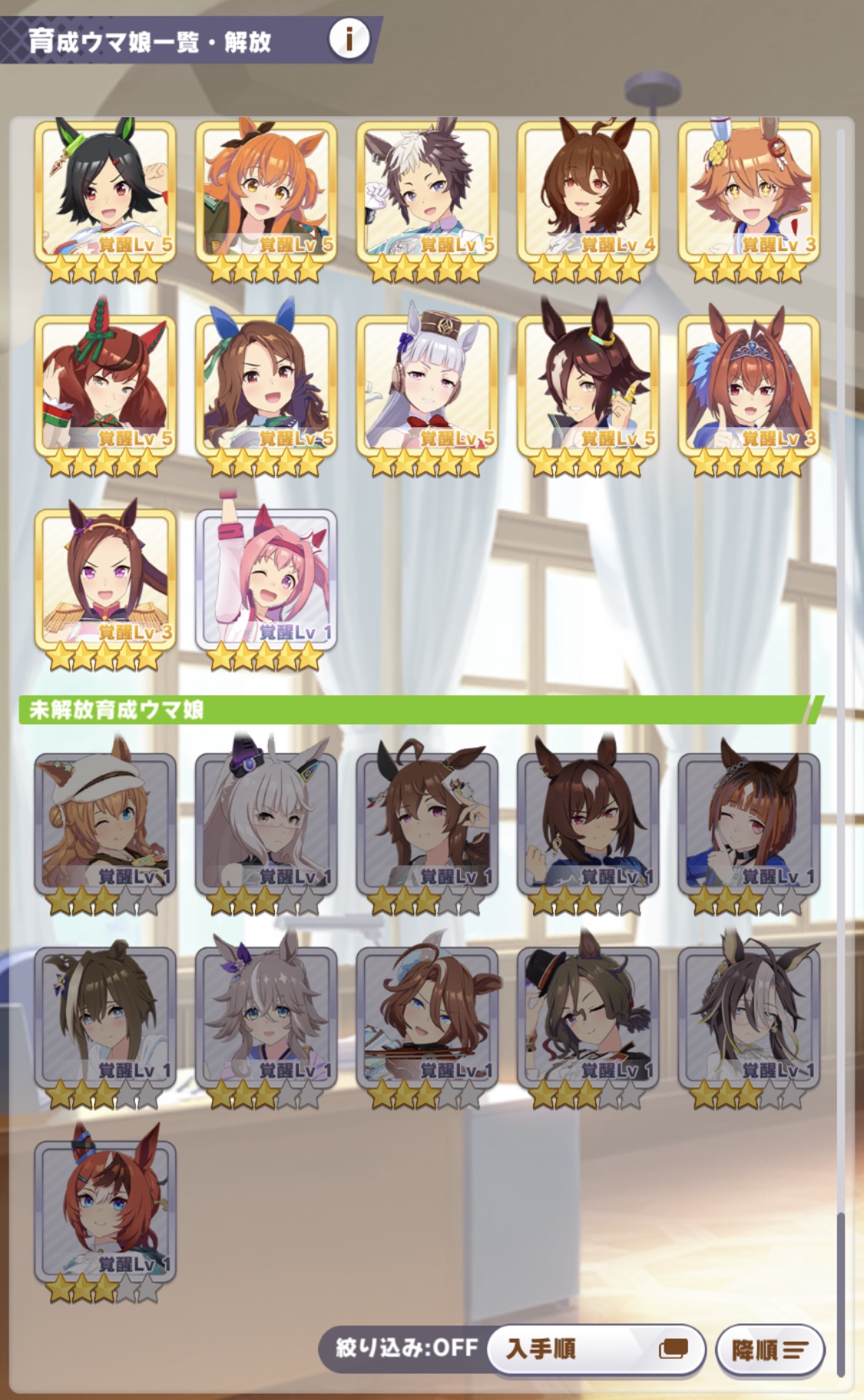Switch the 降順 descending sort toggle

(770, 1349)
